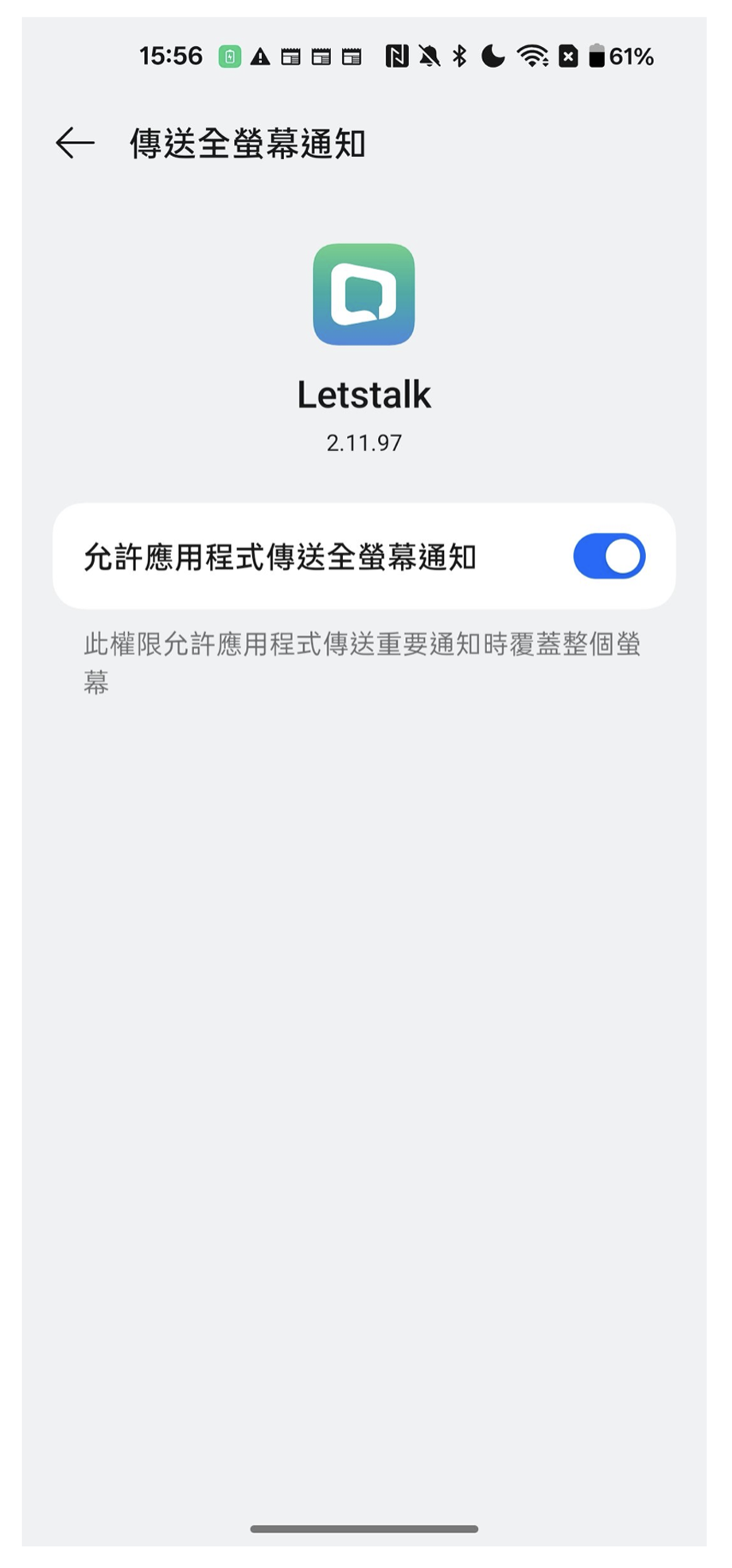Screen dimensions: 732x1568
Task: Disable full-screen notifications toggle for Letstalk
Action: coord(609,556)
